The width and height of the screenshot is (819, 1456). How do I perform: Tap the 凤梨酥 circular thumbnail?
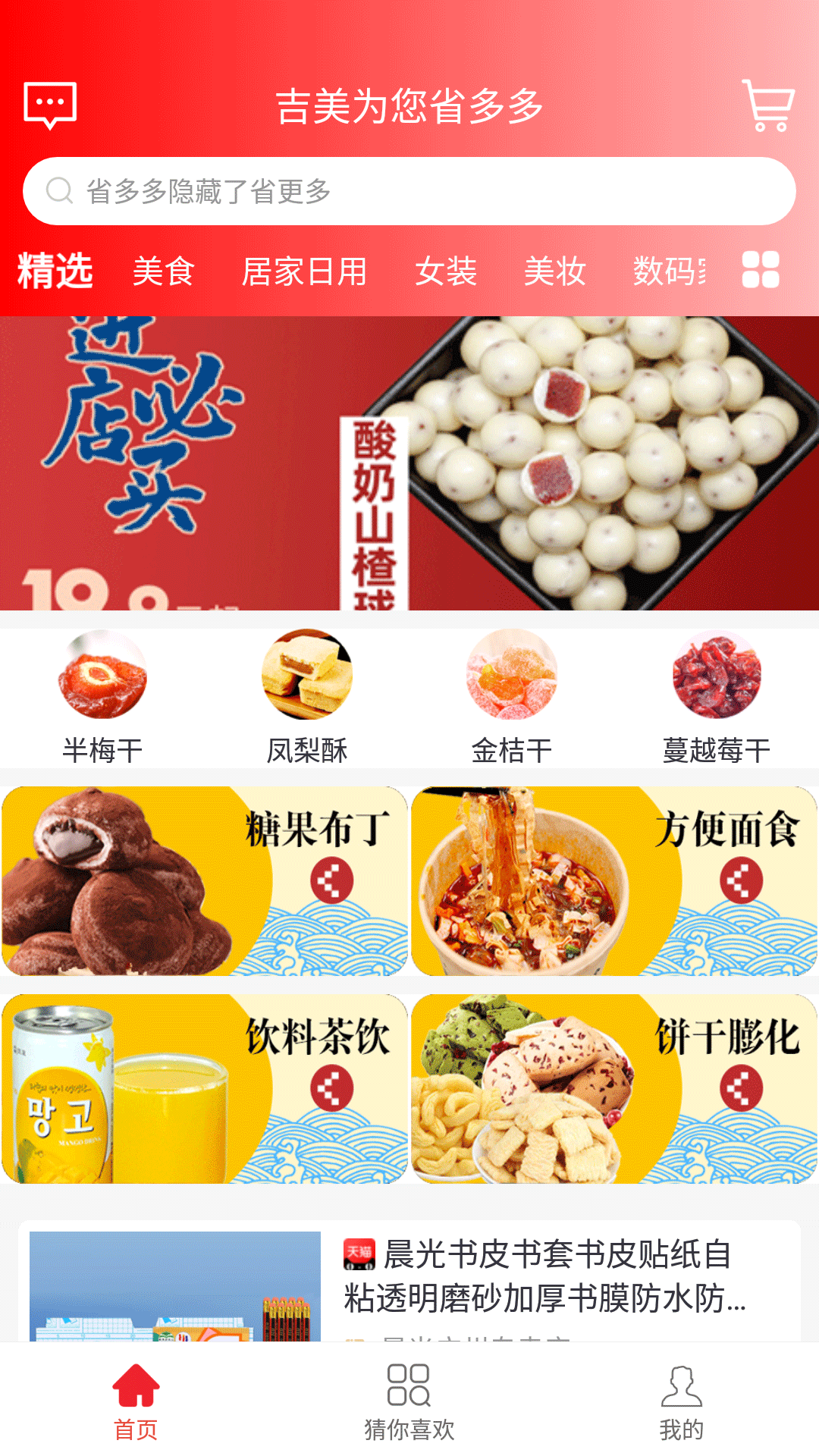pos(307,677)
